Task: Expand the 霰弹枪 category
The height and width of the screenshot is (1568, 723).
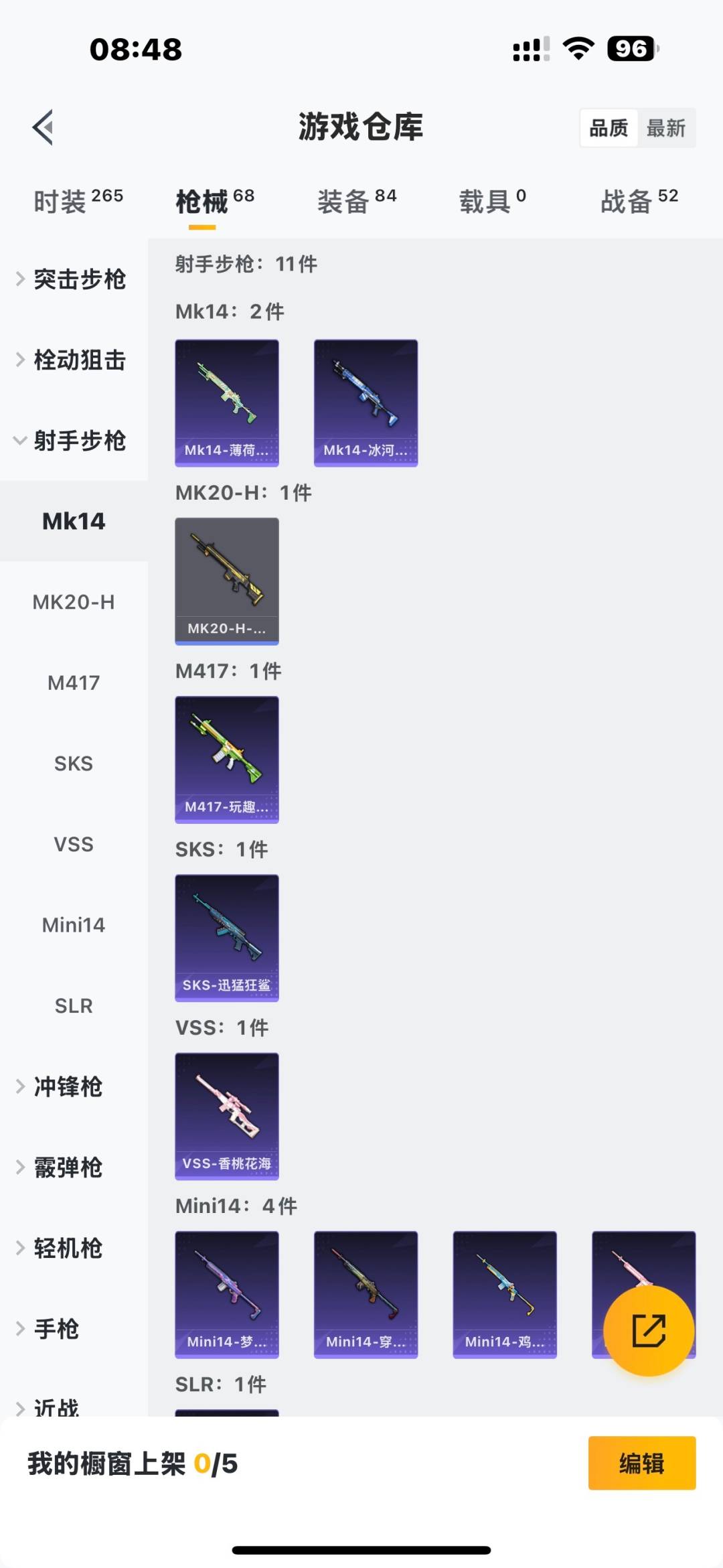Action: tap(67, 1167)
